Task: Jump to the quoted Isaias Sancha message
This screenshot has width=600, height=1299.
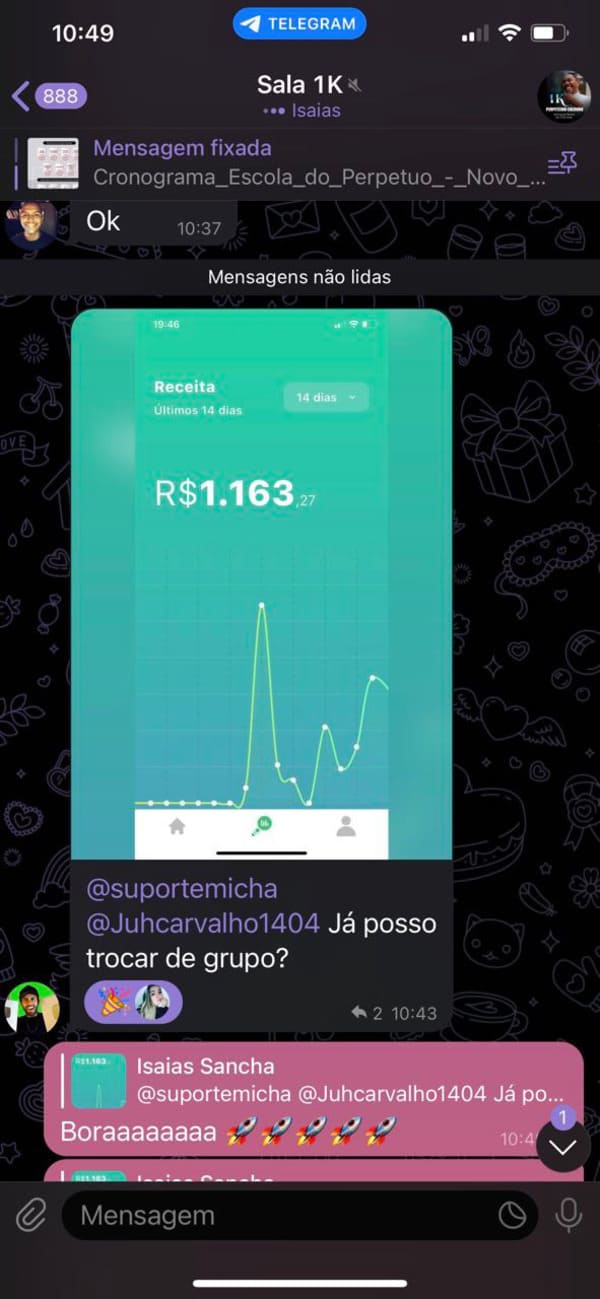Action: point(317,1081)
